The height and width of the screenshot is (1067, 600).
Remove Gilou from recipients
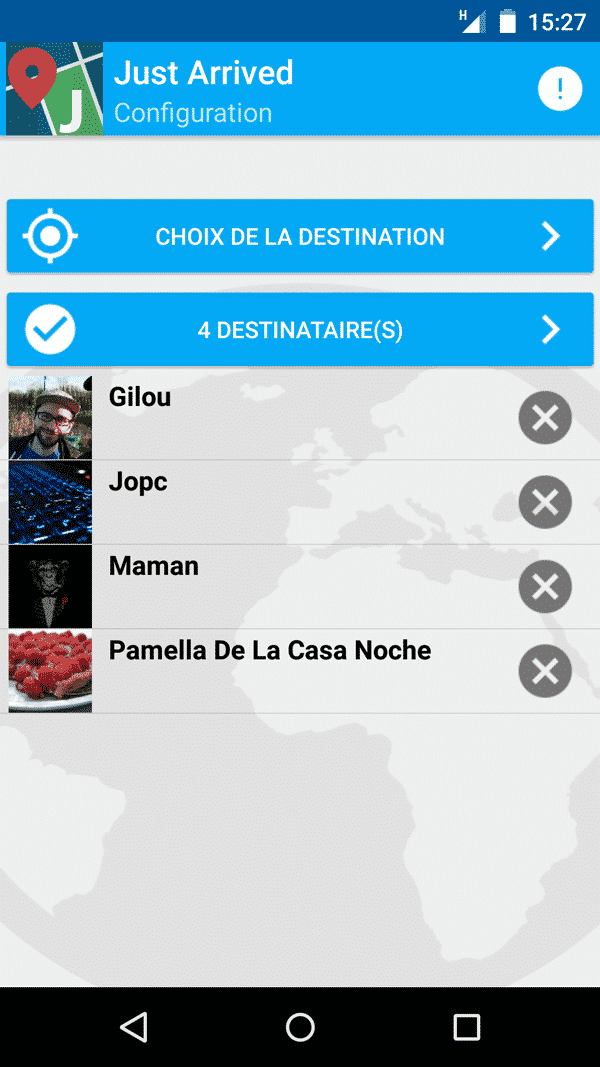545,418
